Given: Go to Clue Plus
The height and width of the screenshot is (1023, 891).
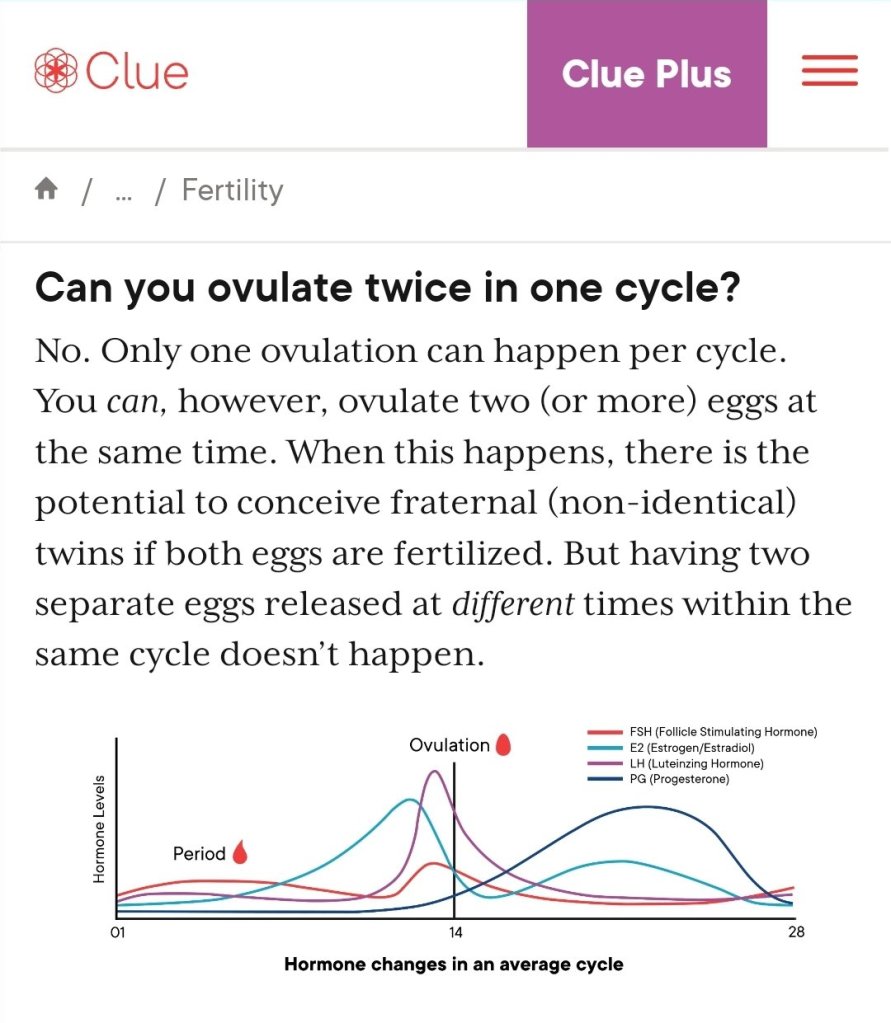Looking at the screenshot, I should click(x=646, y=74).
